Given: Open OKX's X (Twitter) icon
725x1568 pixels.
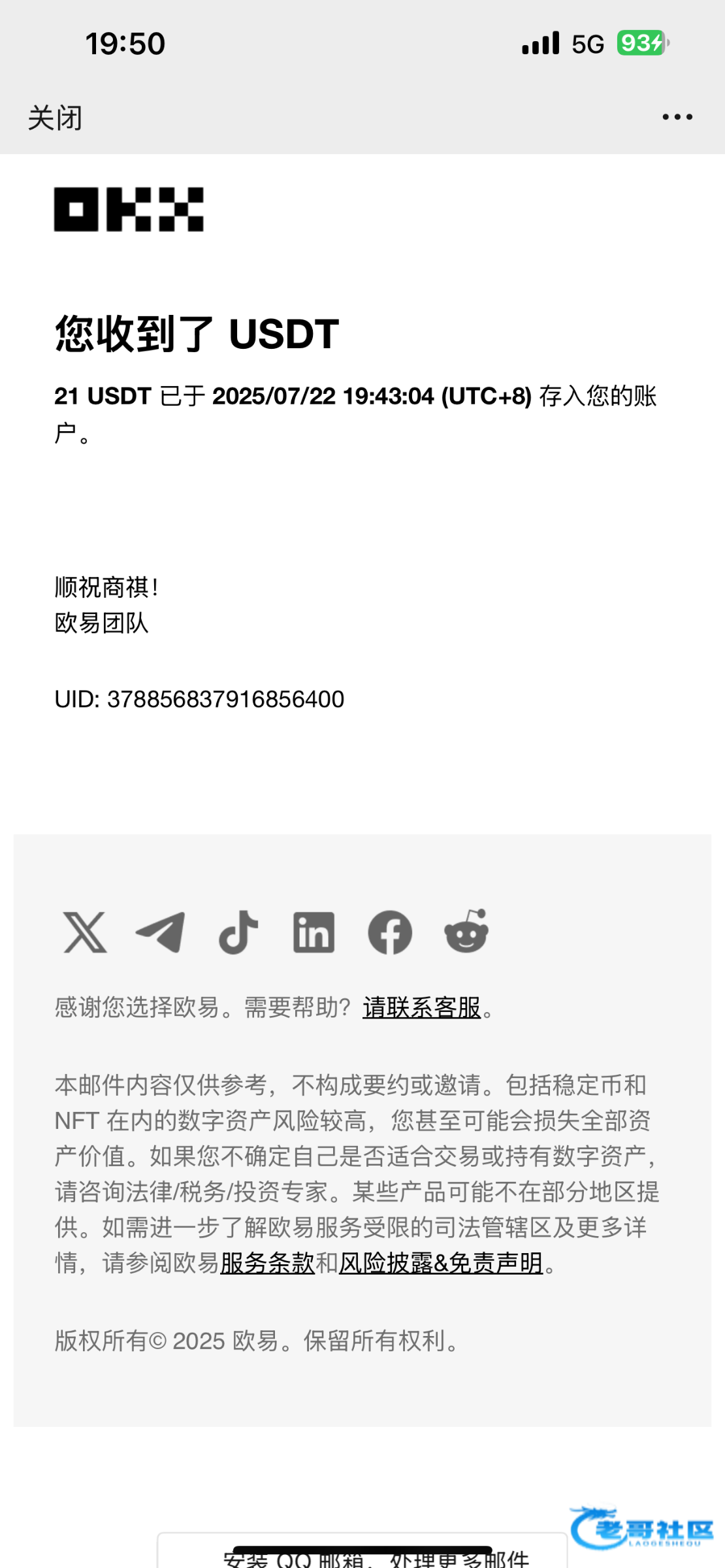Looking at the screenshot, I should (x=85, y=932).
